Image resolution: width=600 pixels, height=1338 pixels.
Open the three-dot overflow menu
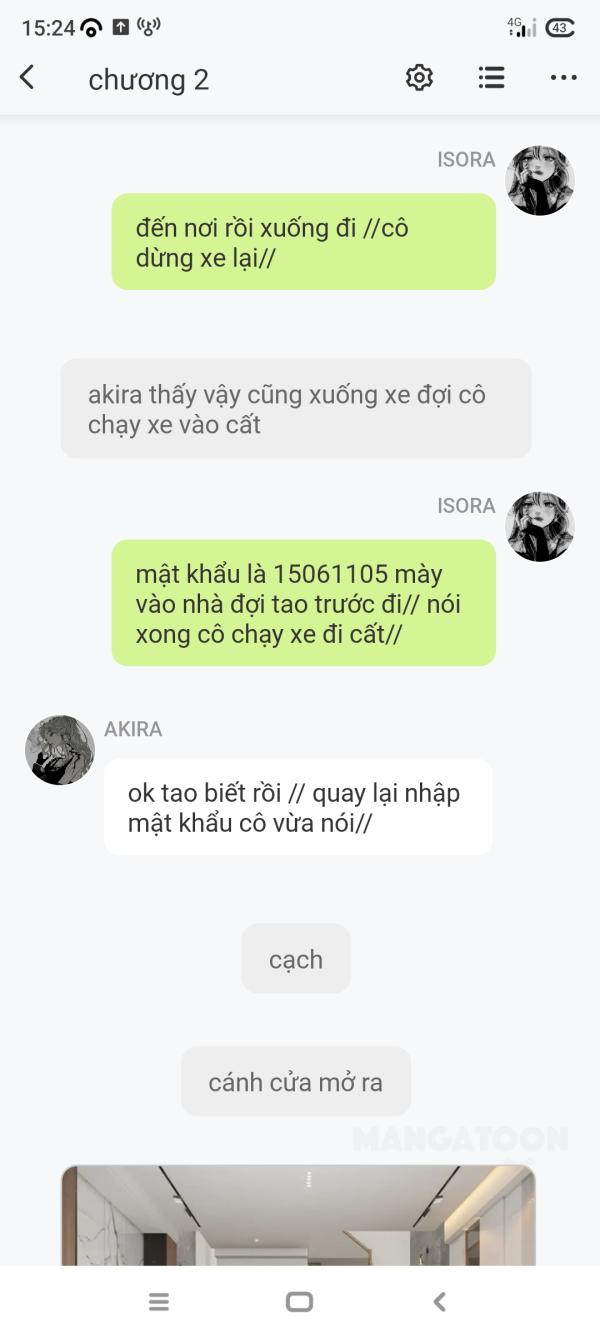563,78
